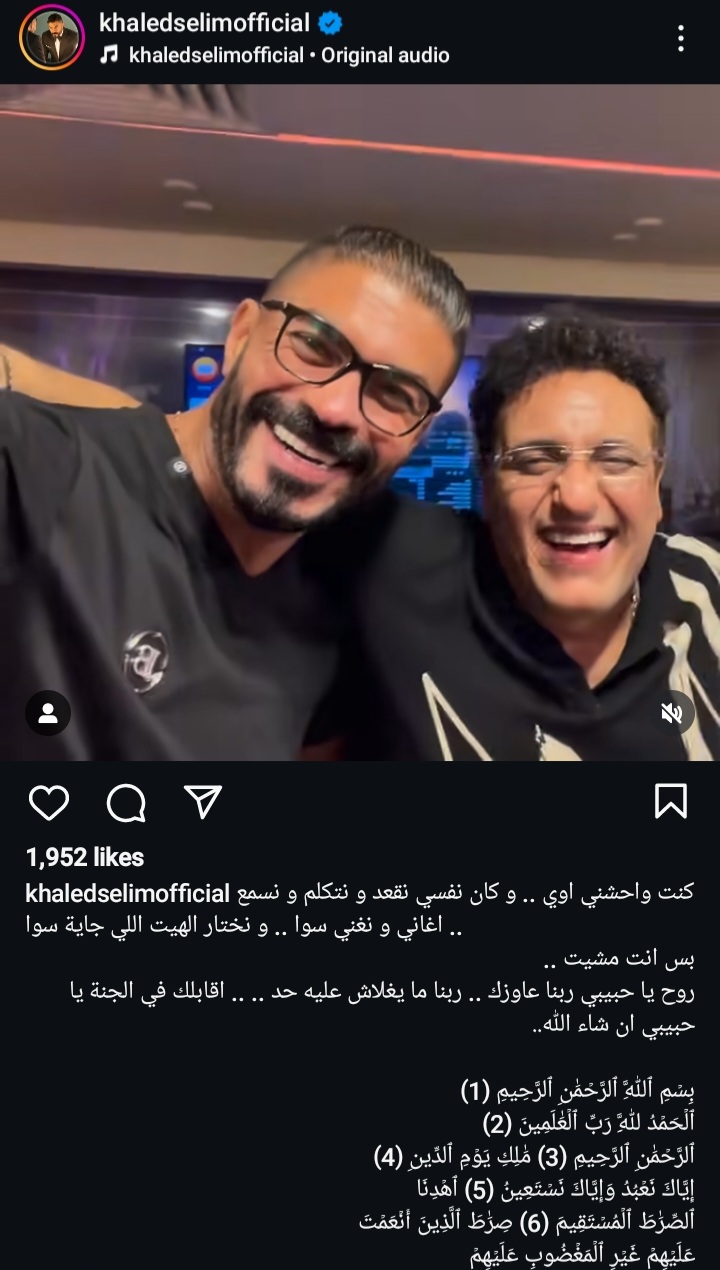This screenshot has width=720, height=1270.
Task: Open the comments on this post
Action: [x=126, y=802]
